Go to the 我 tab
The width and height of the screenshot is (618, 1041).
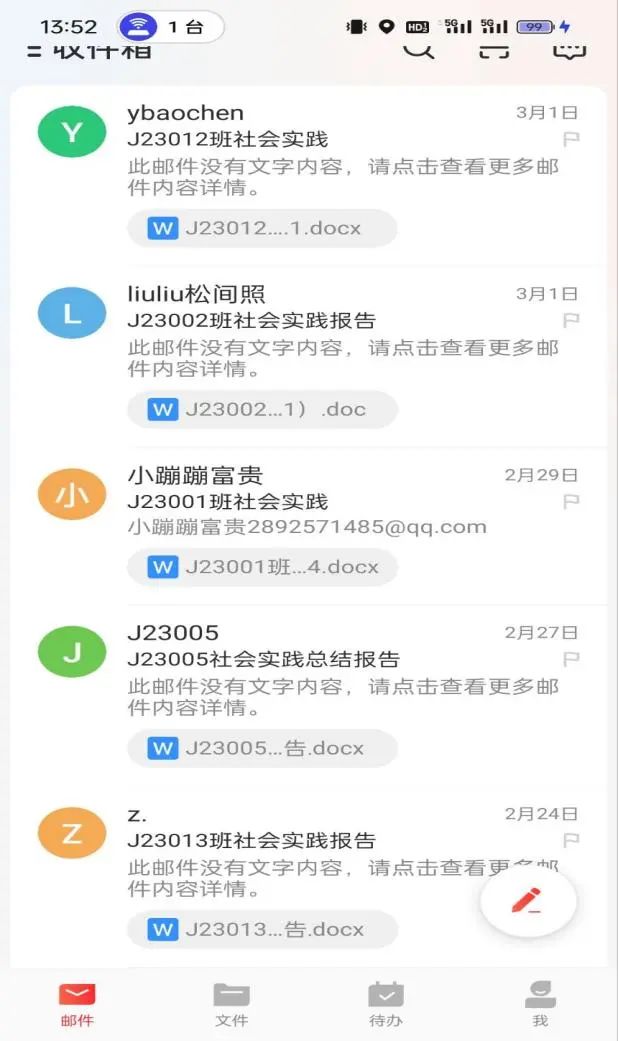[540, 1003]
